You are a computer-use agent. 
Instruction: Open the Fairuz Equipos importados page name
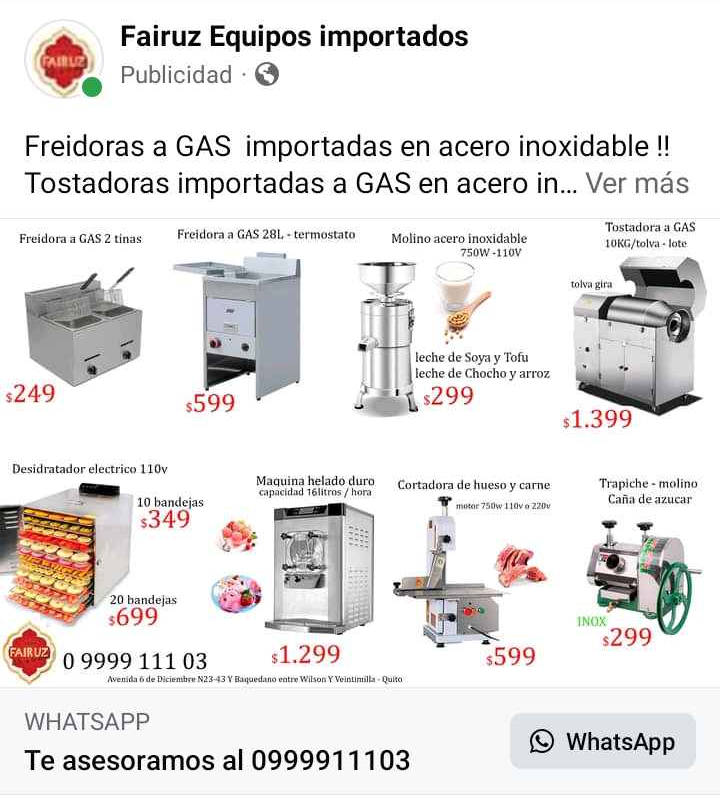294,37
